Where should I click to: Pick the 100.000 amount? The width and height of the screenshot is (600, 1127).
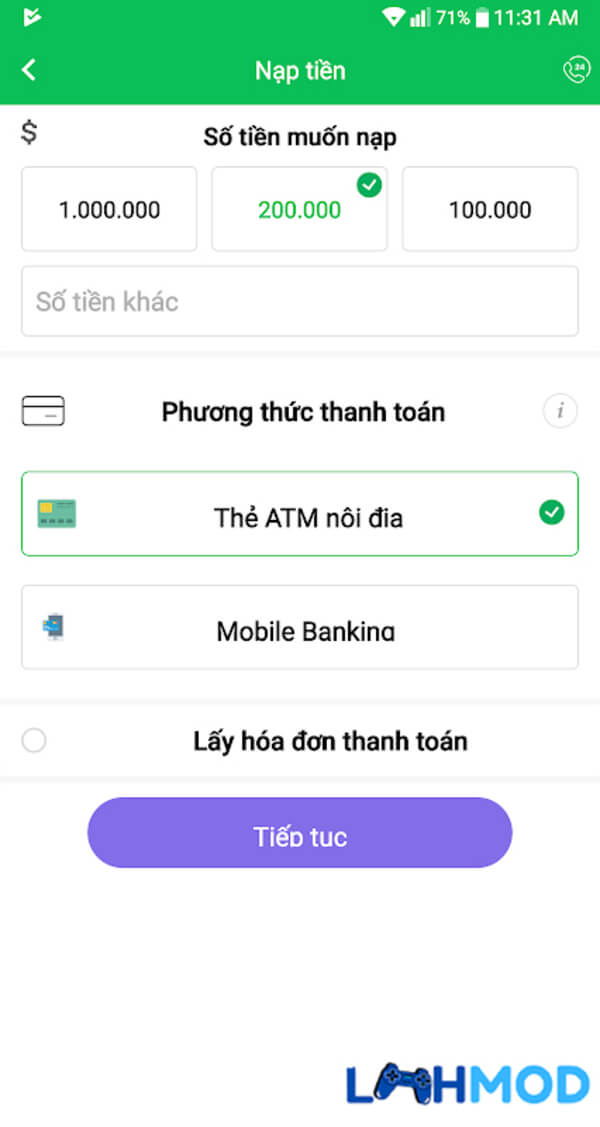pyautogui.click(x=490, y=210)
